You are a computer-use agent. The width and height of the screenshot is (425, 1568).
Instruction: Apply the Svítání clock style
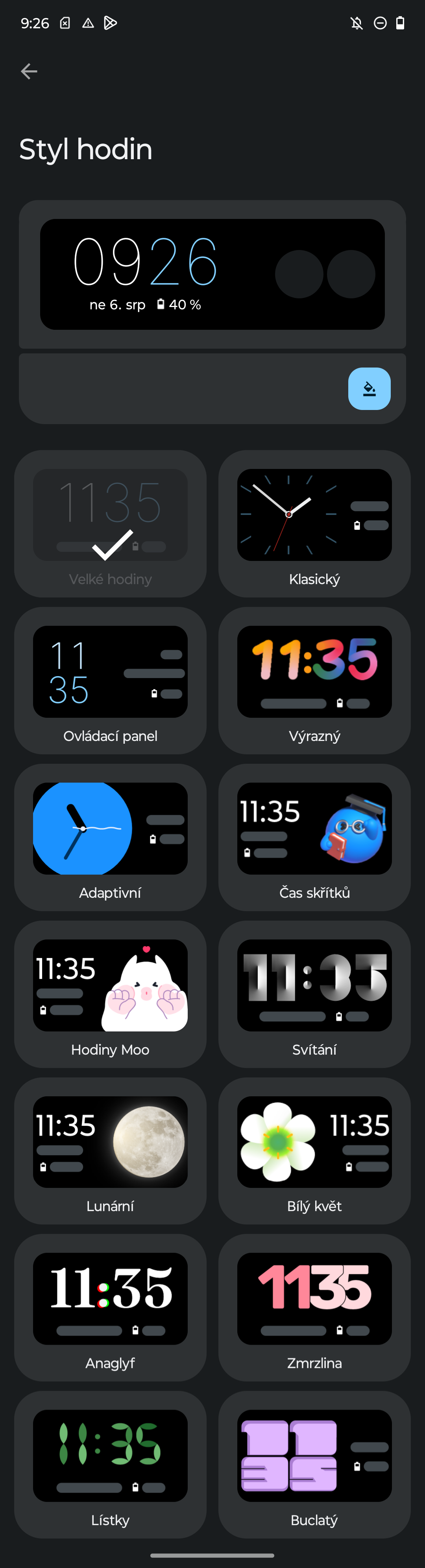click(x=314, y=993)
